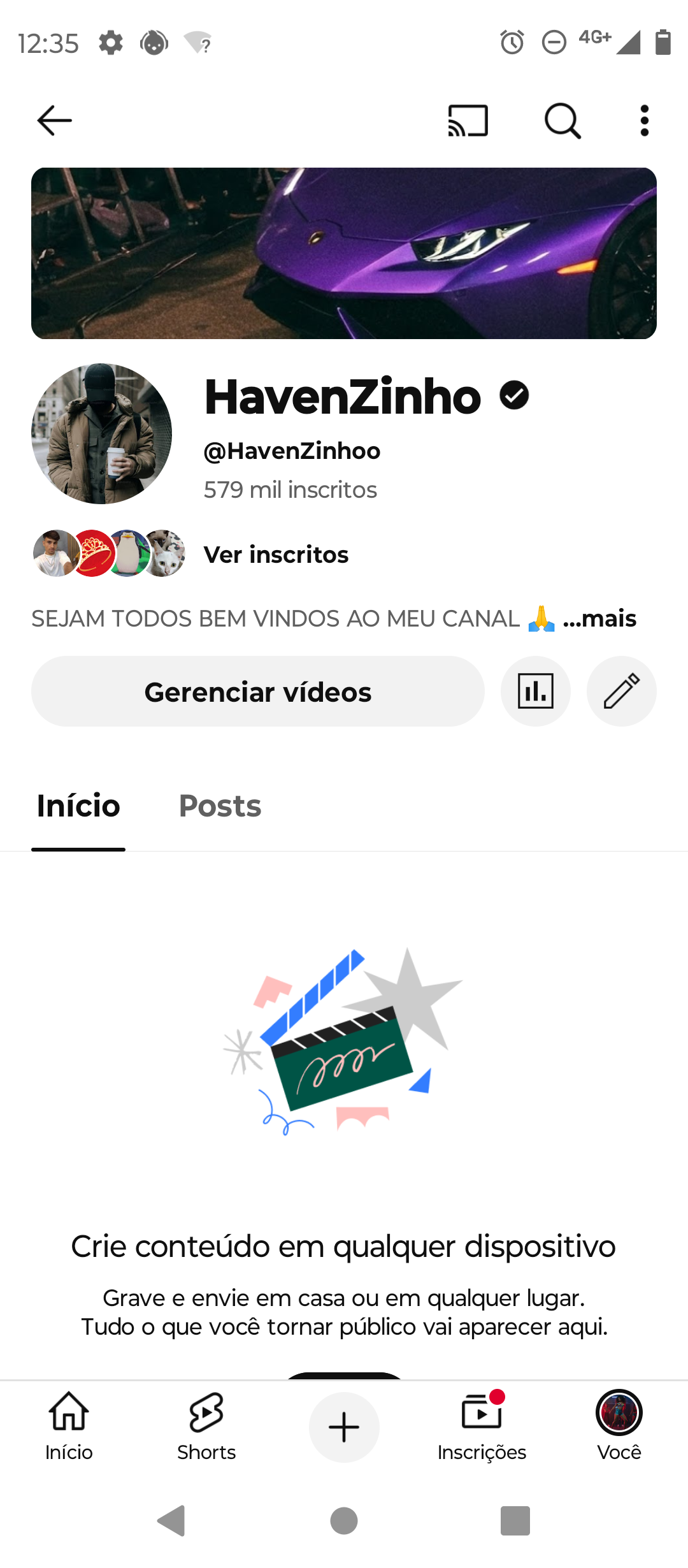Open Shorts in bottom navigation
688x1568 pixels.
tap(206, 1426)
